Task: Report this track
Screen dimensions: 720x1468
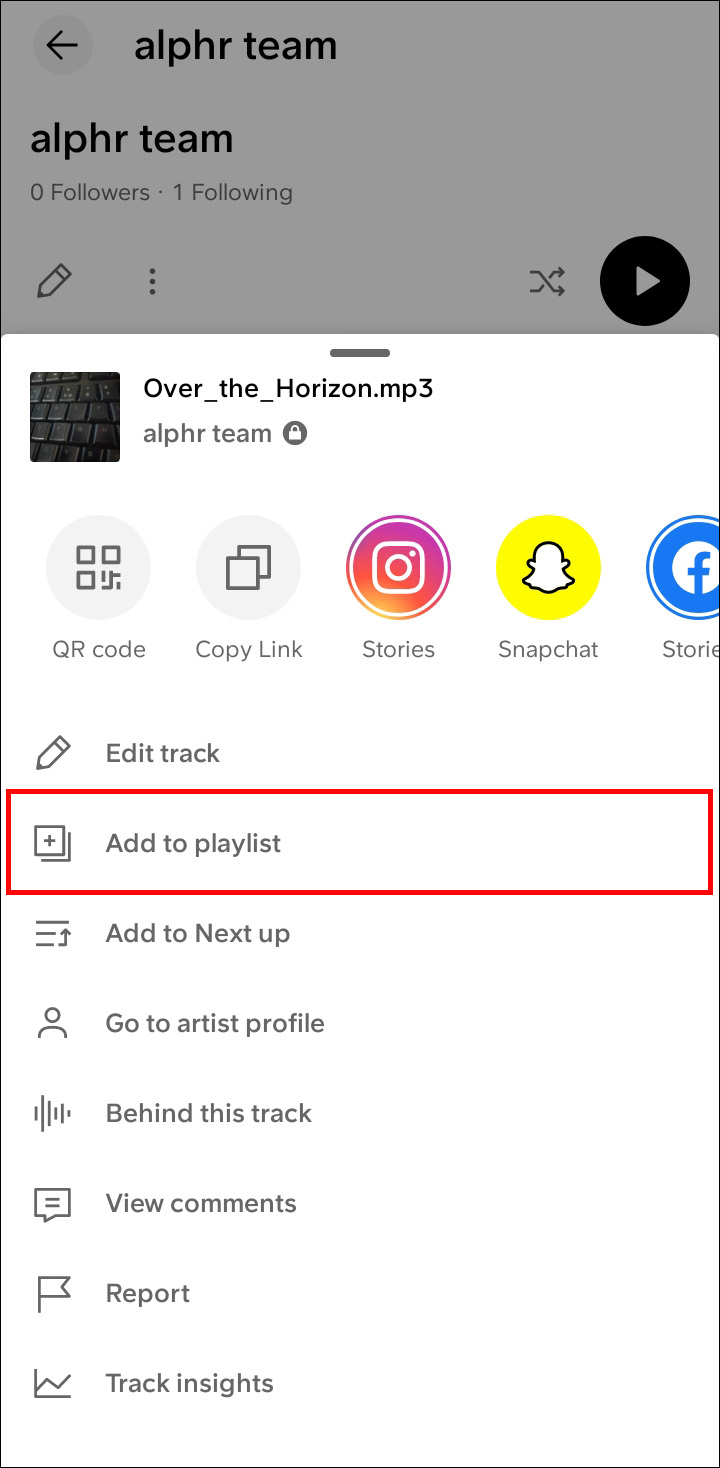Action: pyautogui.click(x=147, y=1293)
